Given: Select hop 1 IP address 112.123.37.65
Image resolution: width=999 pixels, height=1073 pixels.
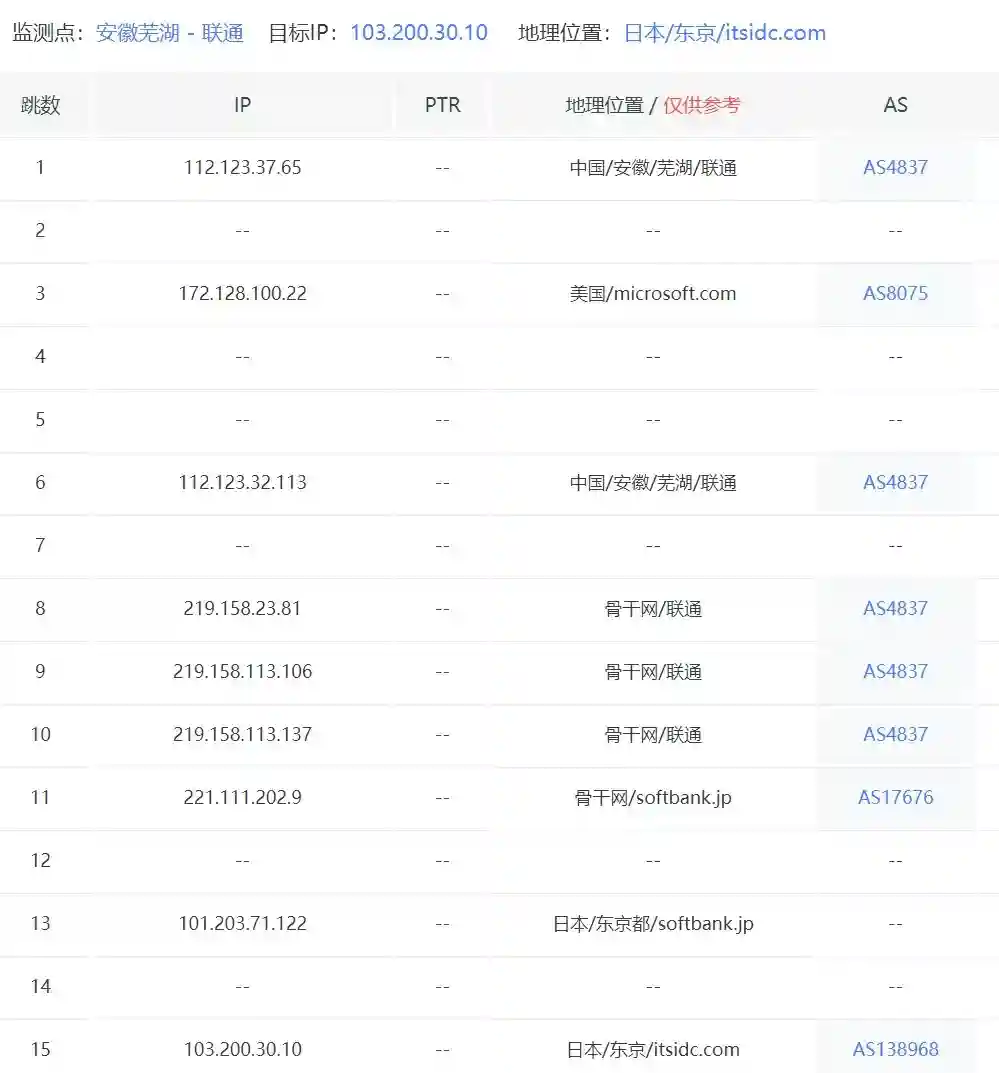Looking at the screenshot, I should tap(242, 168).
